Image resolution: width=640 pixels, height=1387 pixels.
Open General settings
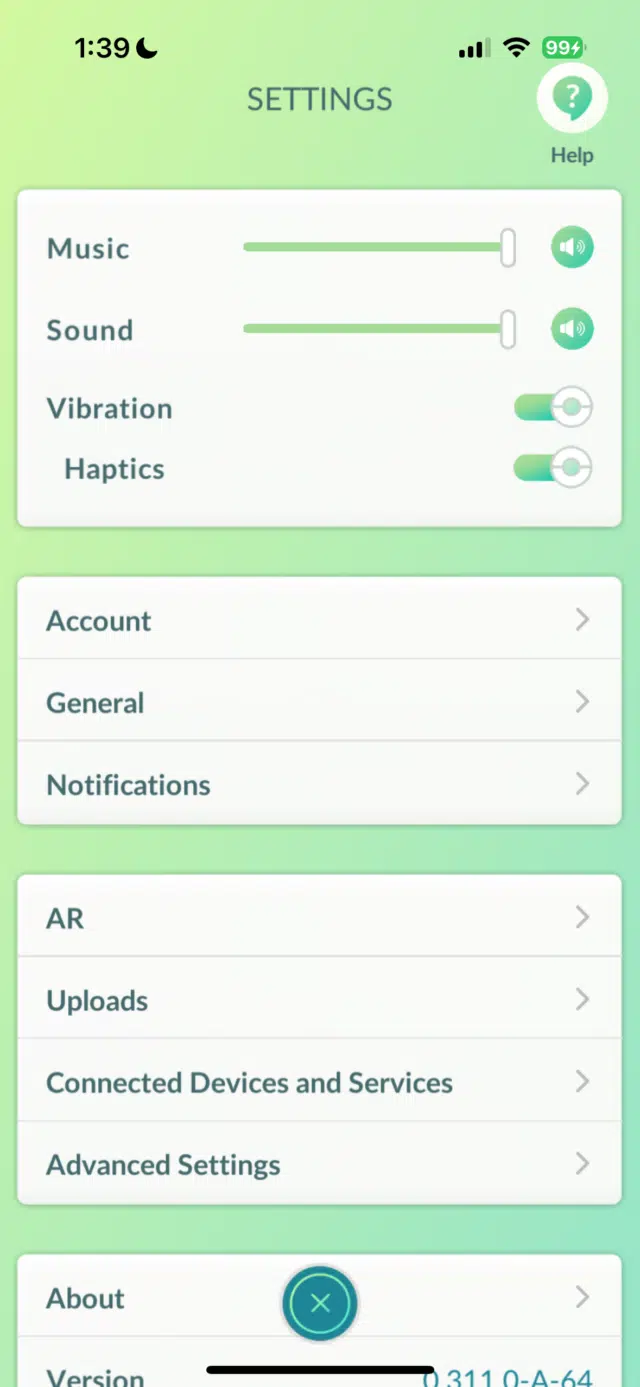[319, 702]
